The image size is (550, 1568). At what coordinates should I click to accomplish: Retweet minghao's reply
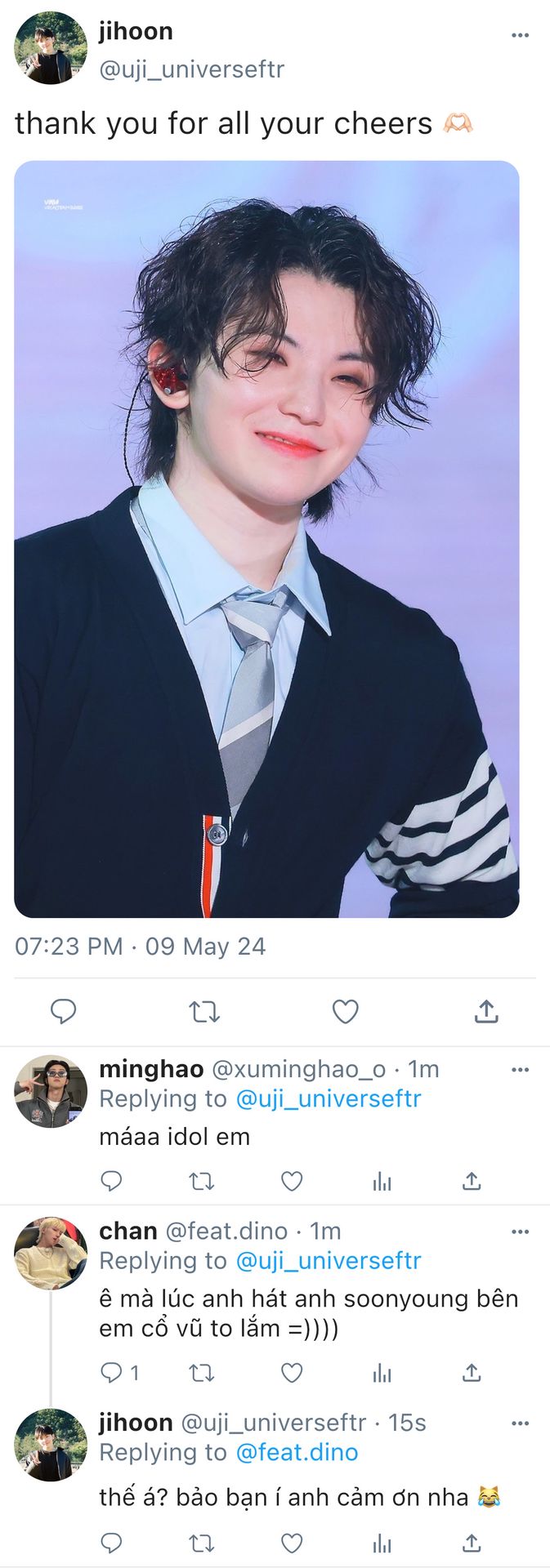coord(201,1181)
